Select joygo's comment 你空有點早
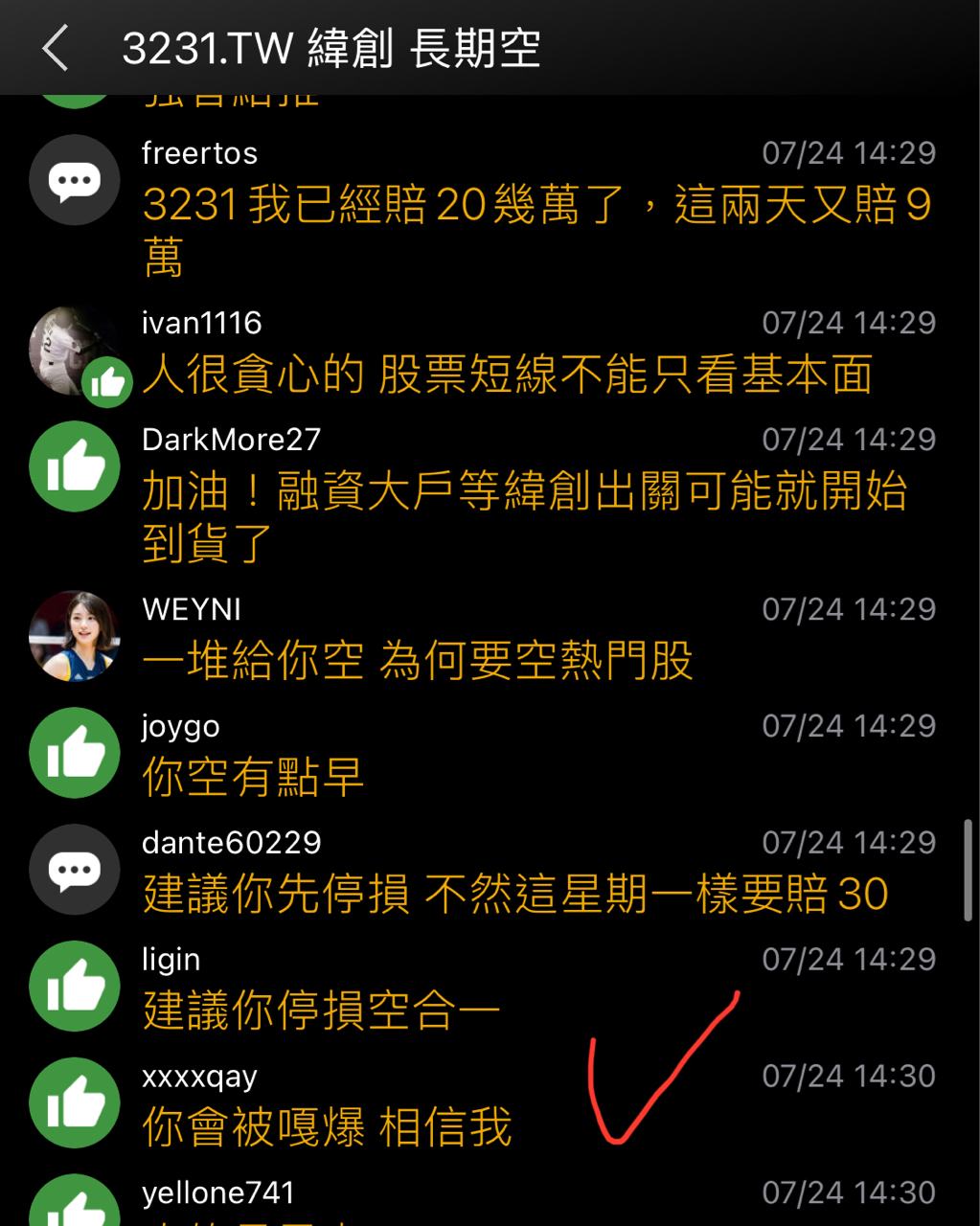The width and height of the screenshot is (980, 1226). (254, 777)
